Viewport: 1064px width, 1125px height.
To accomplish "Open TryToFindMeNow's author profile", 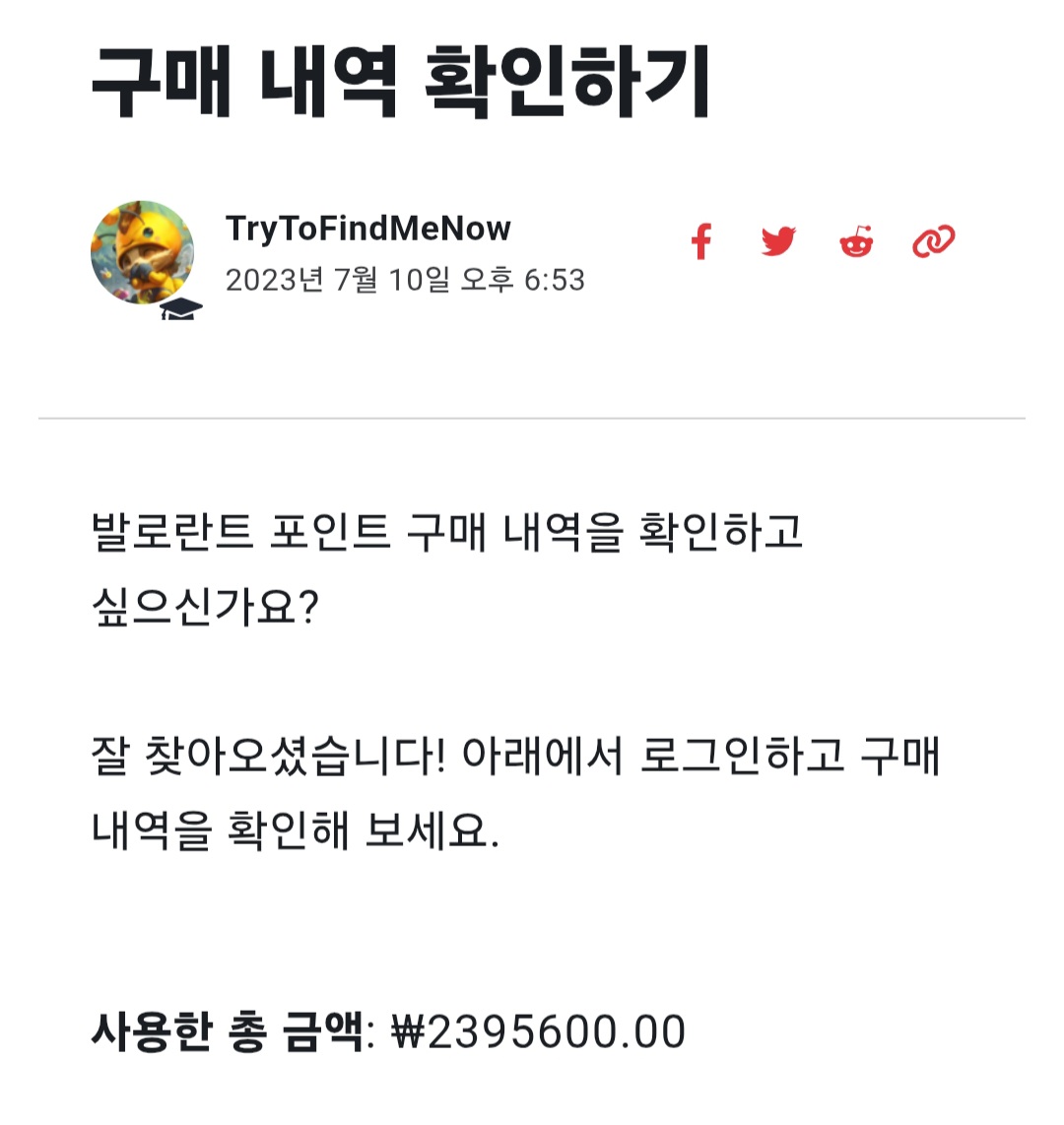I will click(x=367, y=229).
